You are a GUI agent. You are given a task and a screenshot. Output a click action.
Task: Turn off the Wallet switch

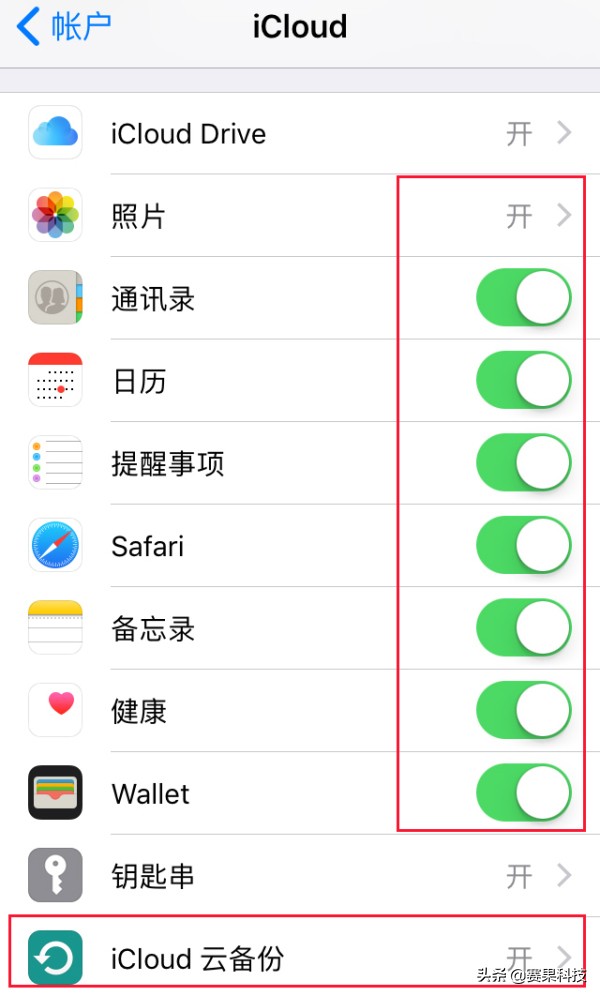click(x=523, y=793)
